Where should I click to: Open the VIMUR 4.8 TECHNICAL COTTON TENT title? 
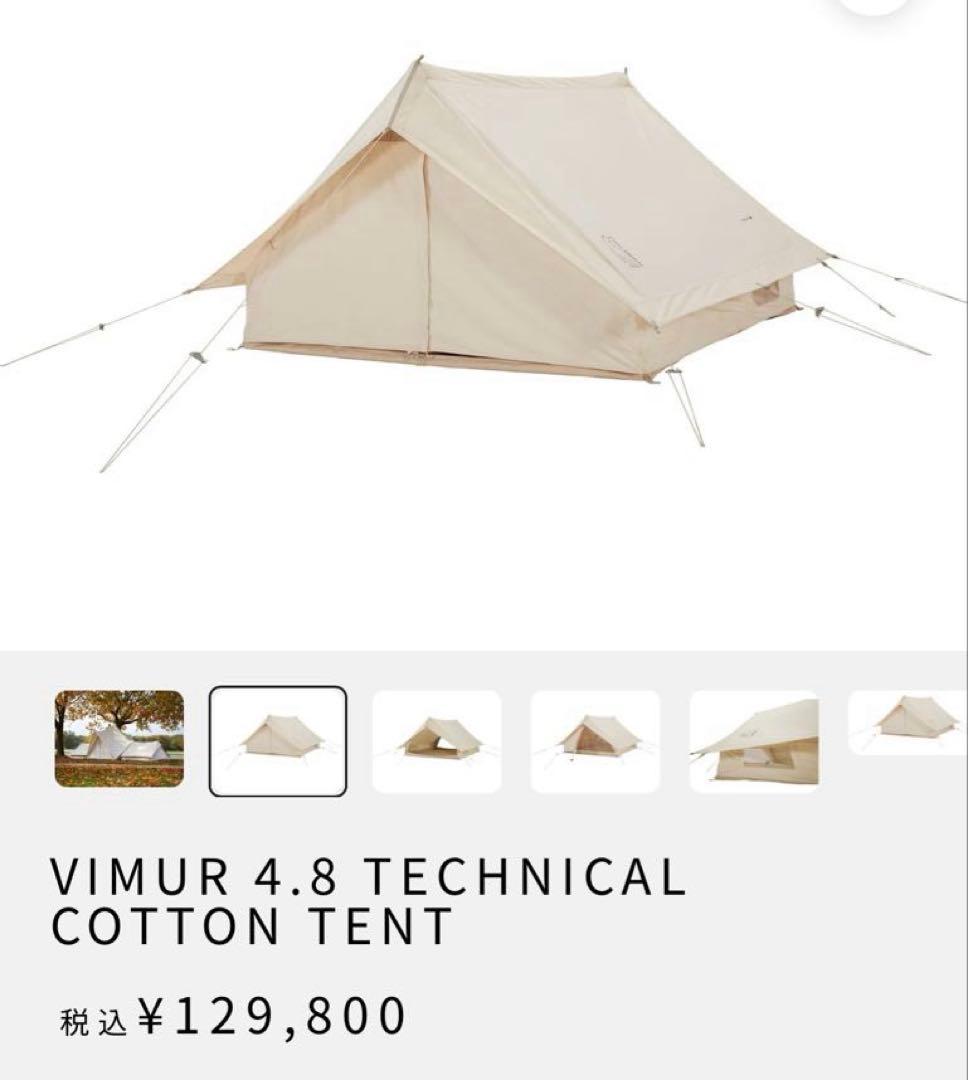point(370,905)
